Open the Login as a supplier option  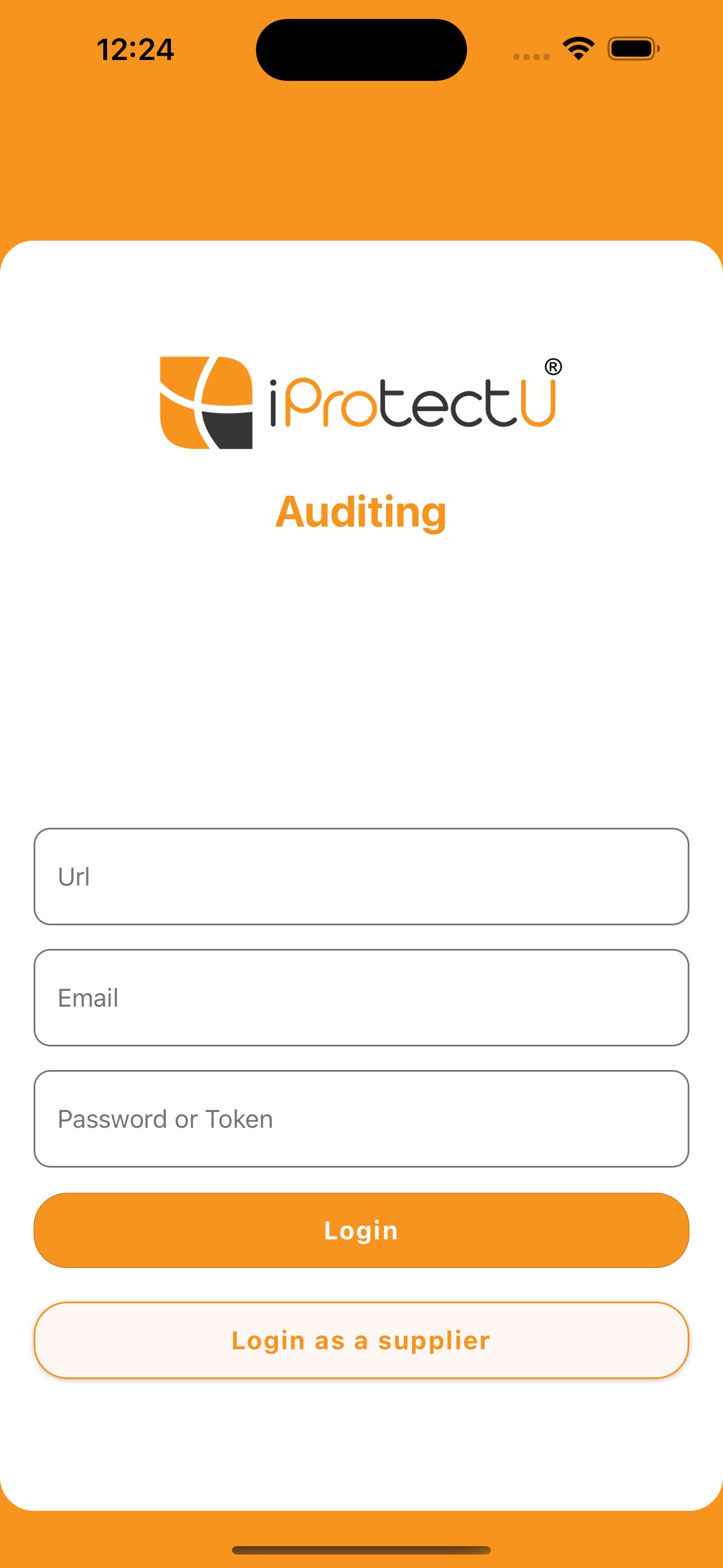tap(361, 1339)
